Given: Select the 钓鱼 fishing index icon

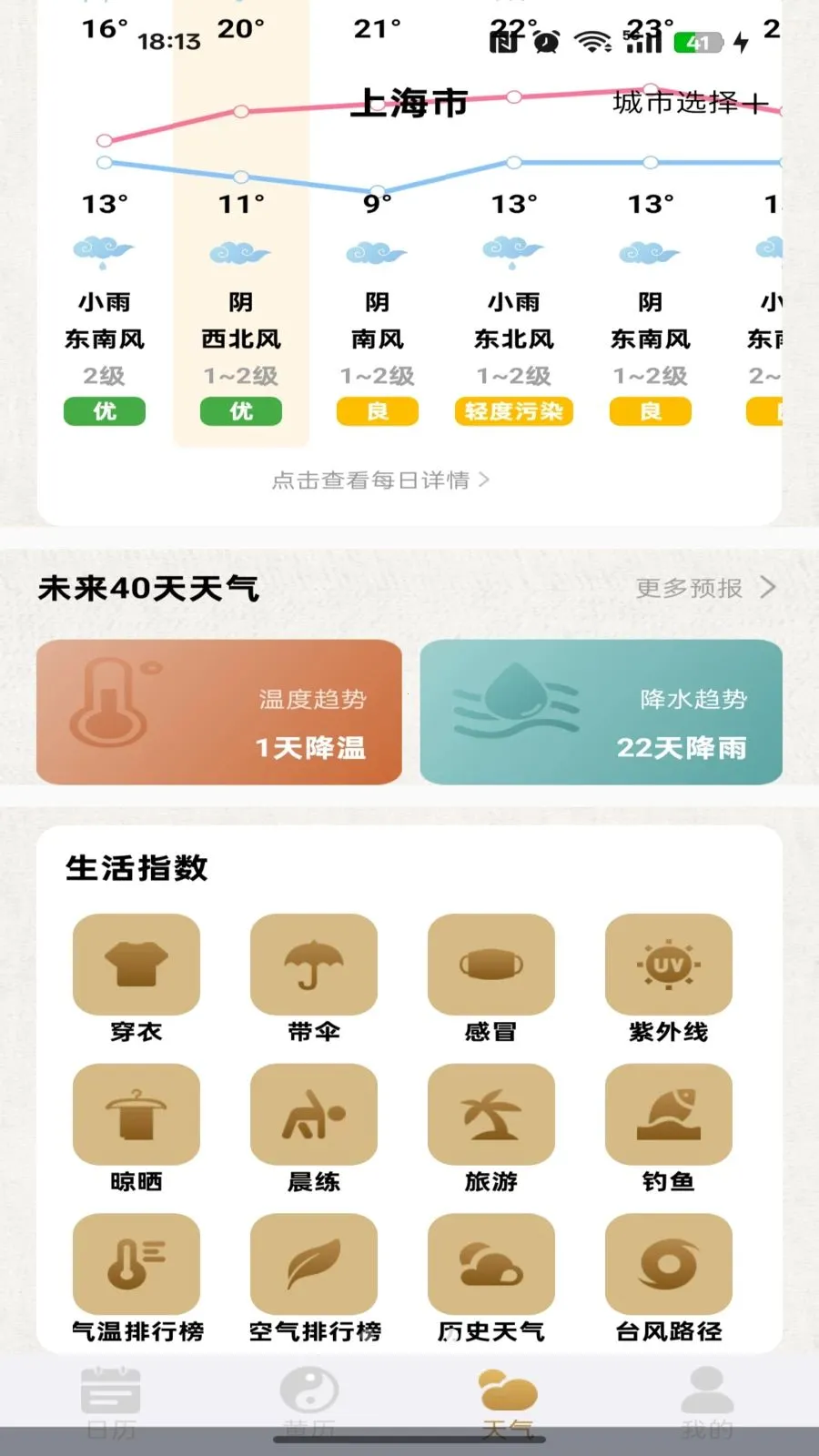Looking at the screenshot, I should [667, 1115].
